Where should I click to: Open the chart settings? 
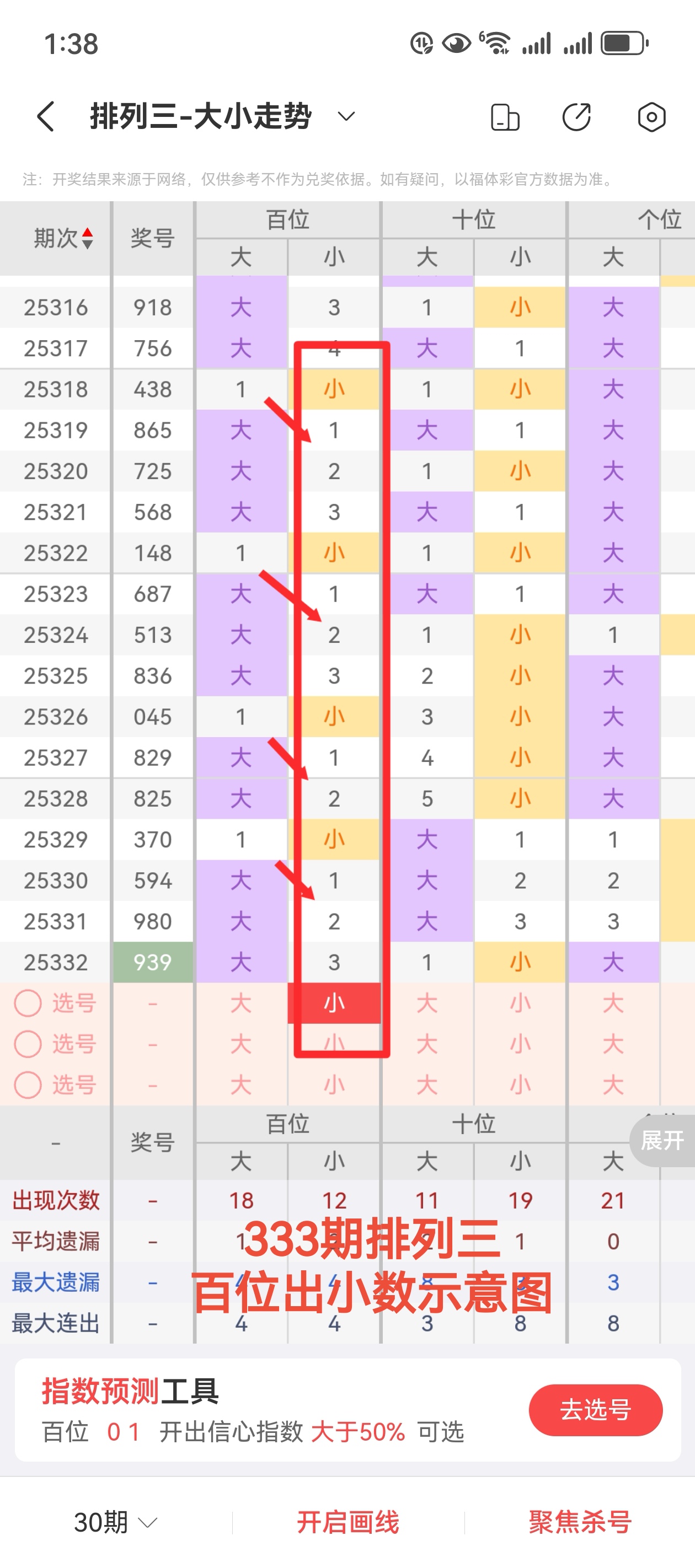pyautogui.click(x=651, y=117)
